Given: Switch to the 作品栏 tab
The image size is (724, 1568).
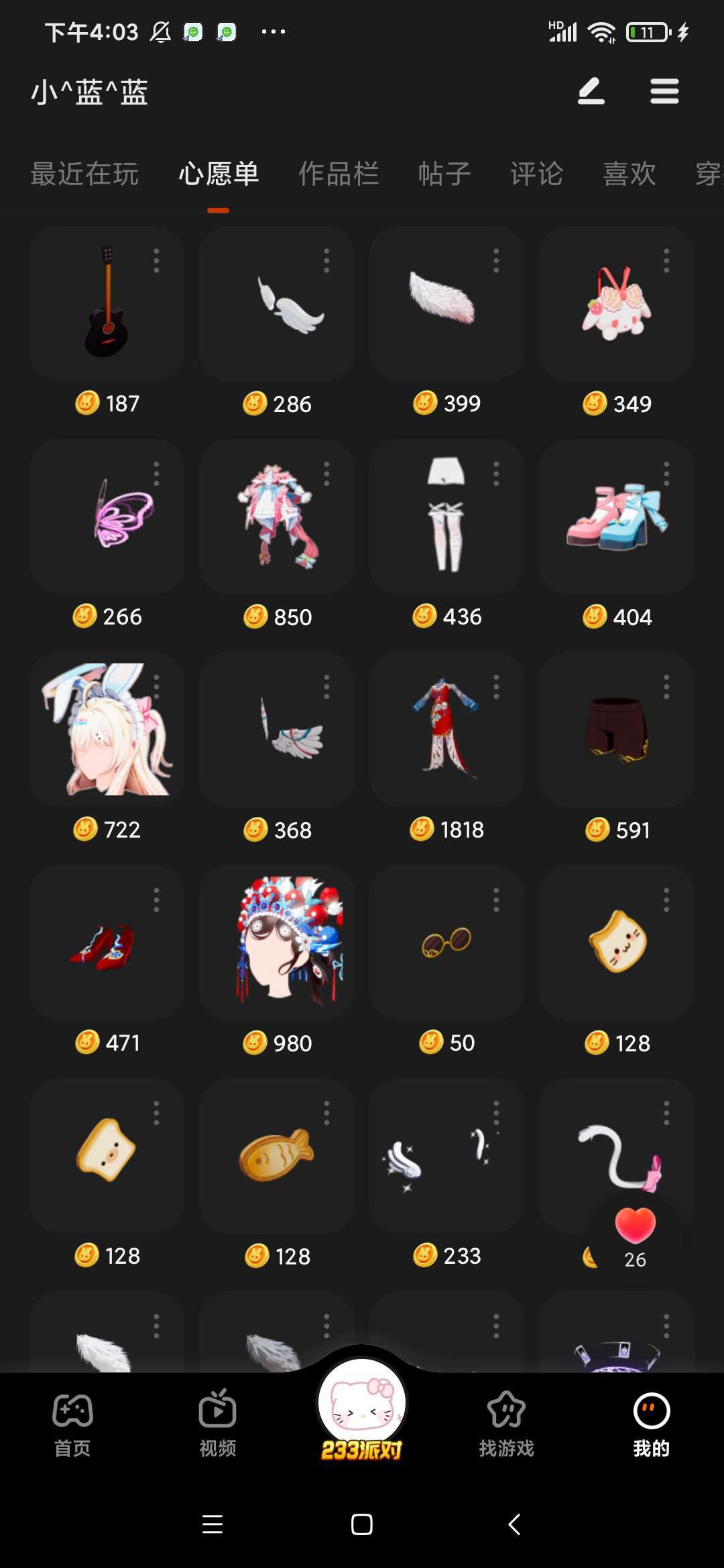Looking at the screenshot, I should click(339, 174).
